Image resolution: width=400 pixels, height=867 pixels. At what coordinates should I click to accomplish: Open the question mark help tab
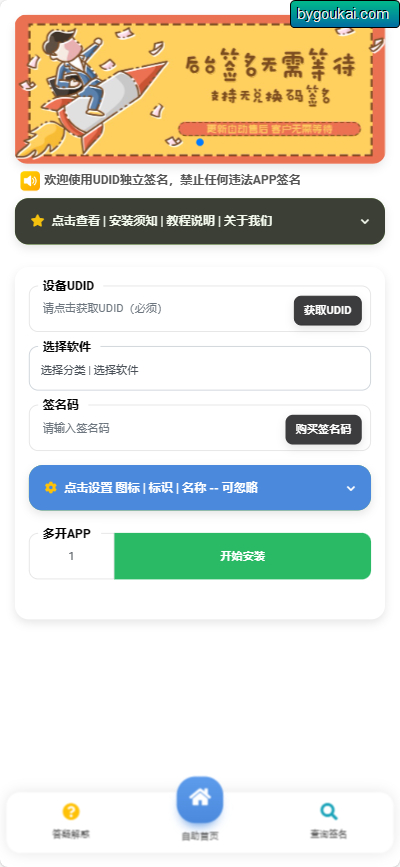(71, 821)
